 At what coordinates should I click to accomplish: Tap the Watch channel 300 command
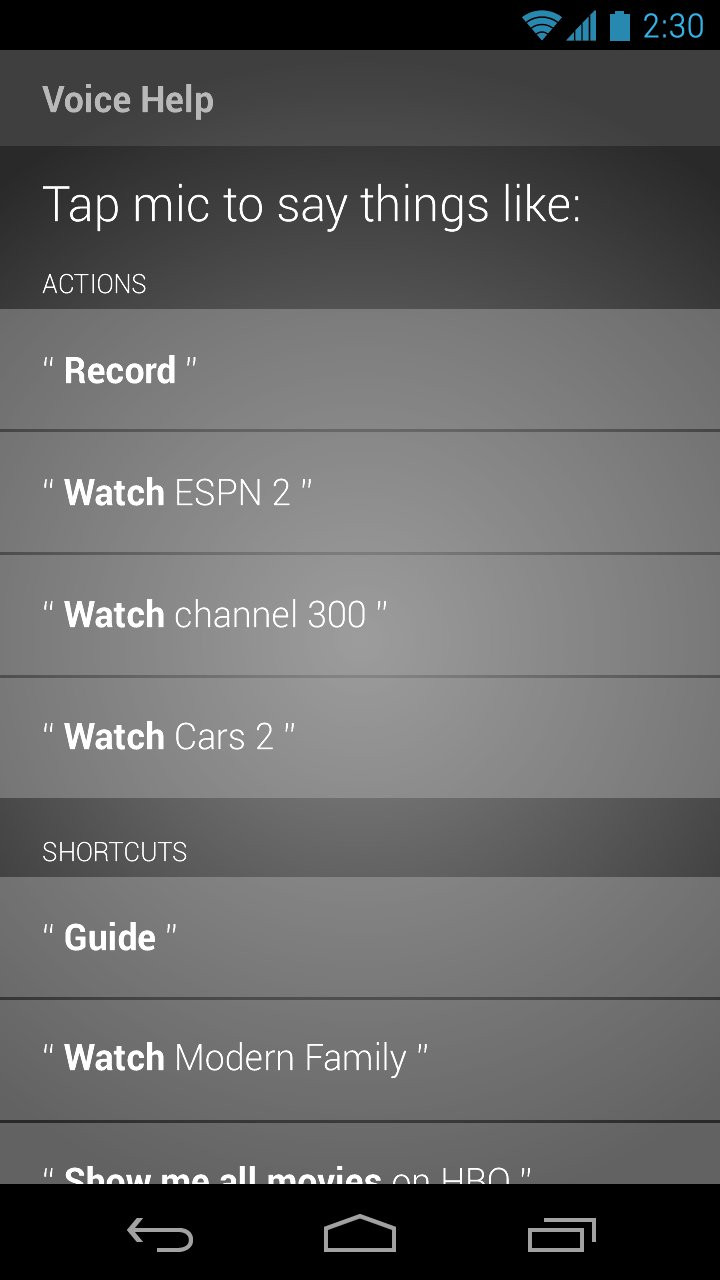click(360, 614)
